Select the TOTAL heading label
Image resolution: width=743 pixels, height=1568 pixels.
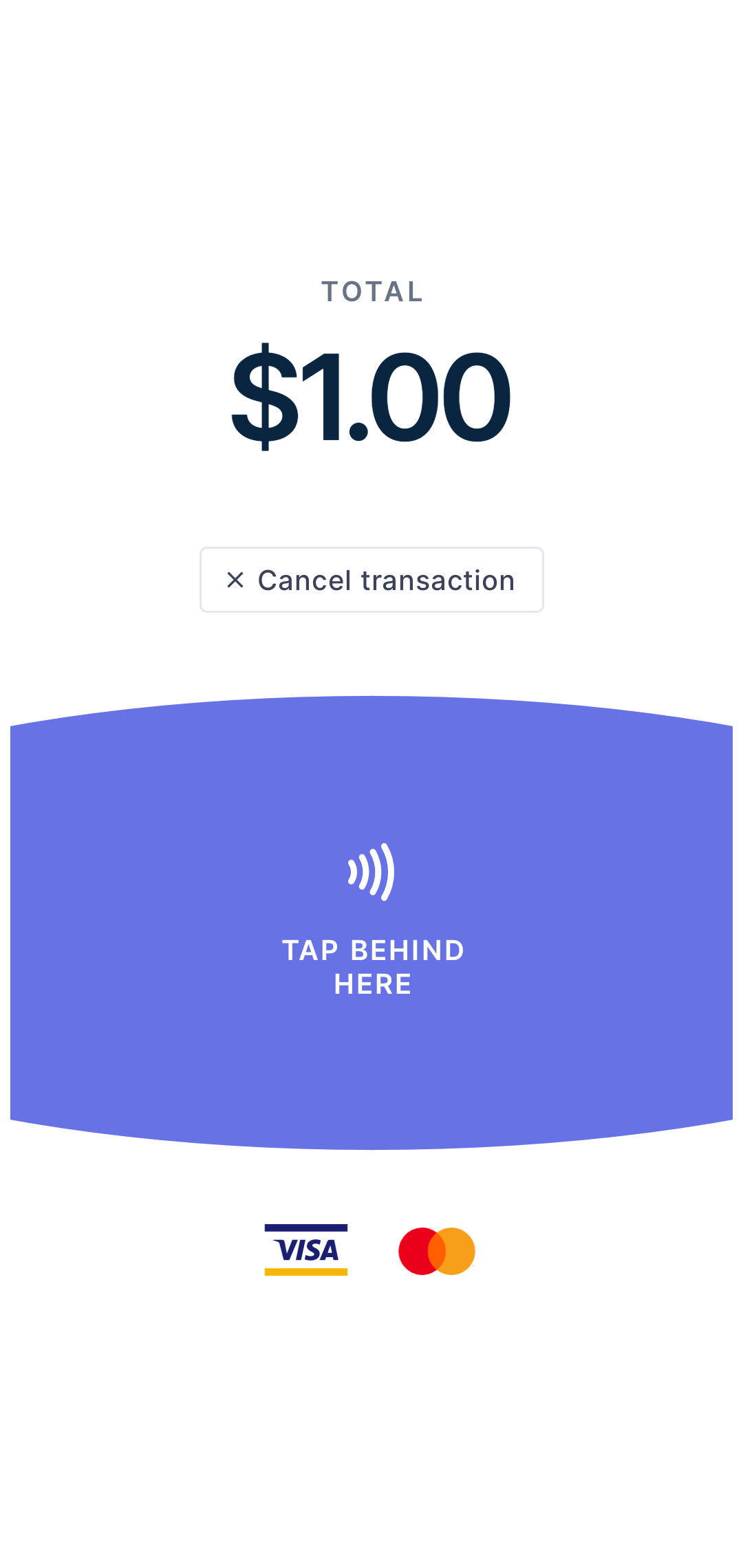(x=371, y=292)
